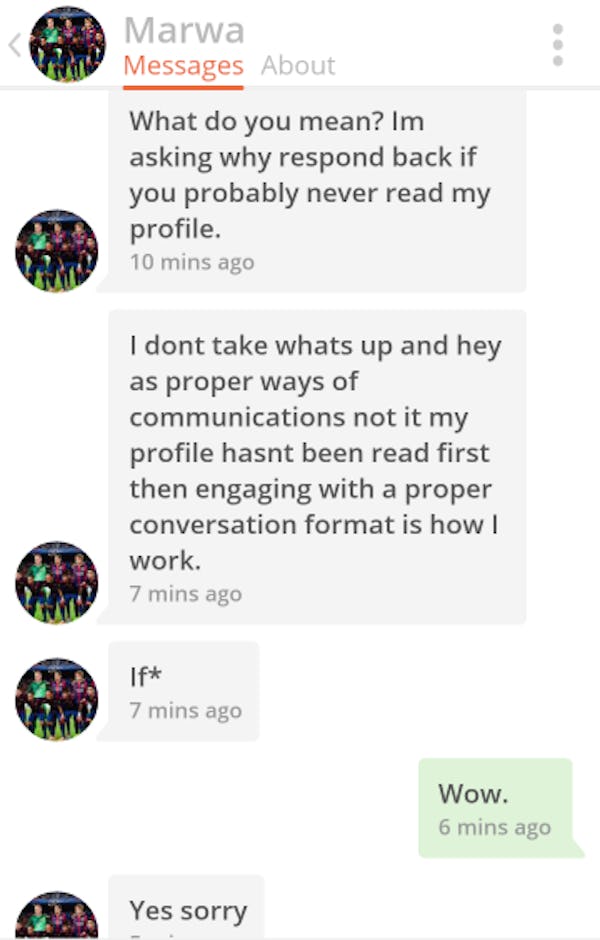The width and height of the screenshot is (600, 940).
Task: Open Marwa's profile picture in the header
Action: click(x=67, y=45)
